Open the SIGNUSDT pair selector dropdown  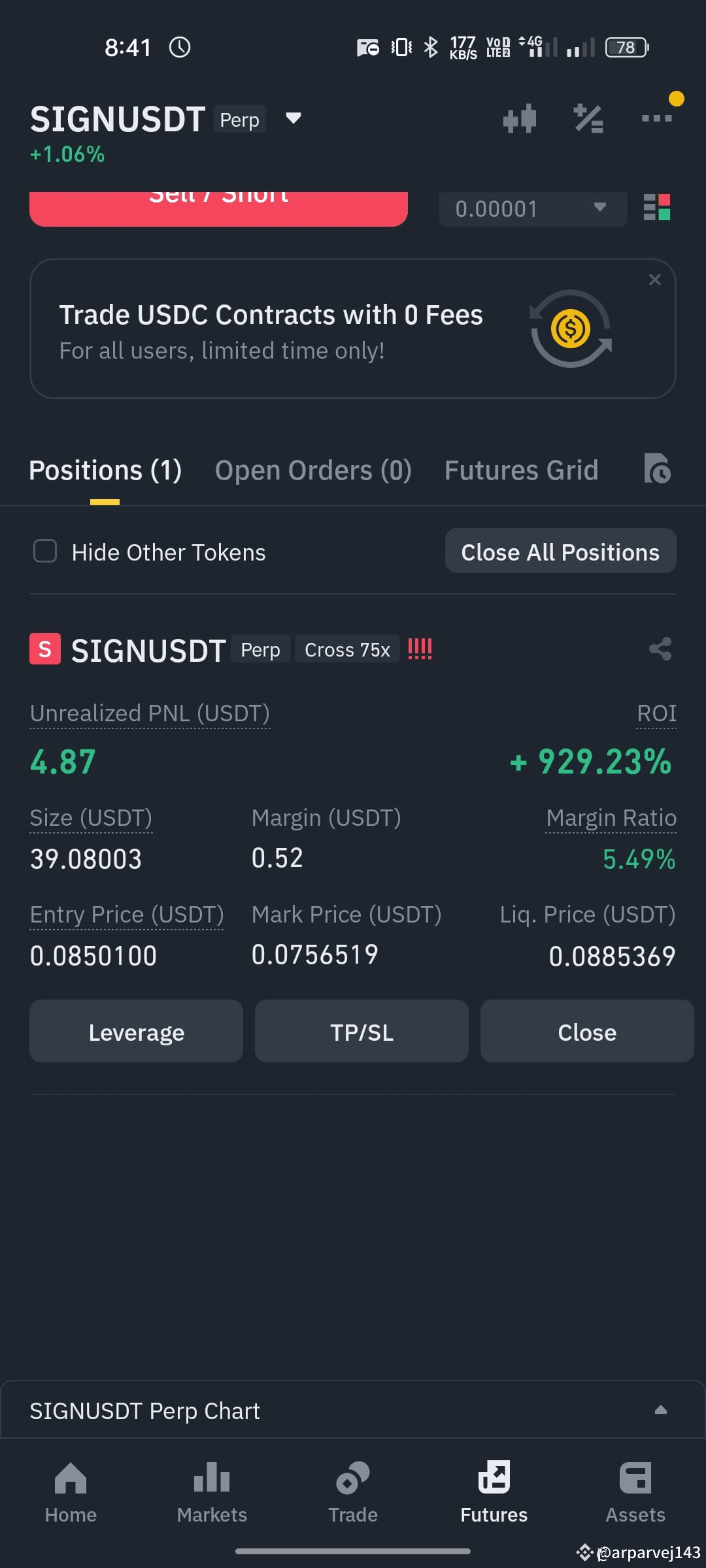click(x=294, y=118)
